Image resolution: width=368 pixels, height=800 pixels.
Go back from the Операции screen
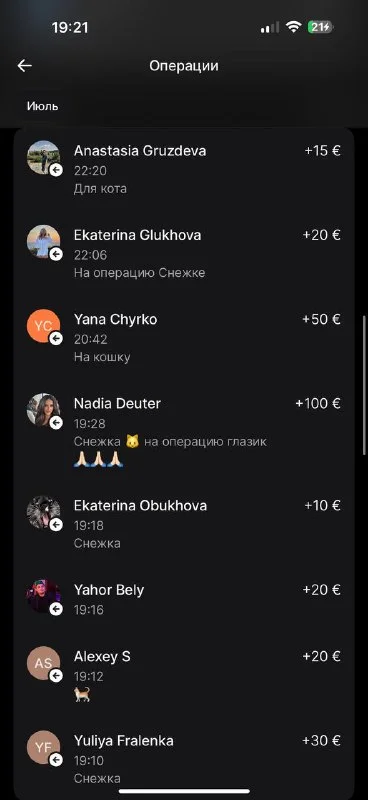24,66
